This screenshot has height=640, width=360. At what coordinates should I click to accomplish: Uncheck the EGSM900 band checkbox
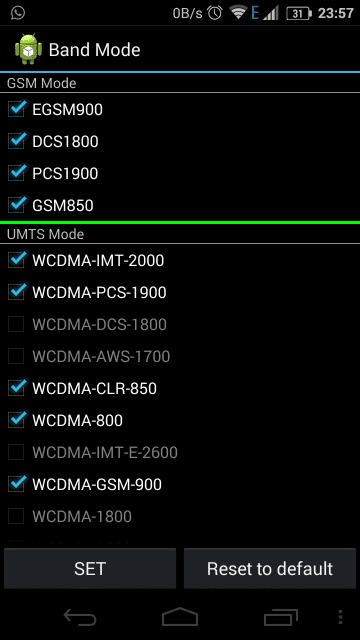coord(17,109)
